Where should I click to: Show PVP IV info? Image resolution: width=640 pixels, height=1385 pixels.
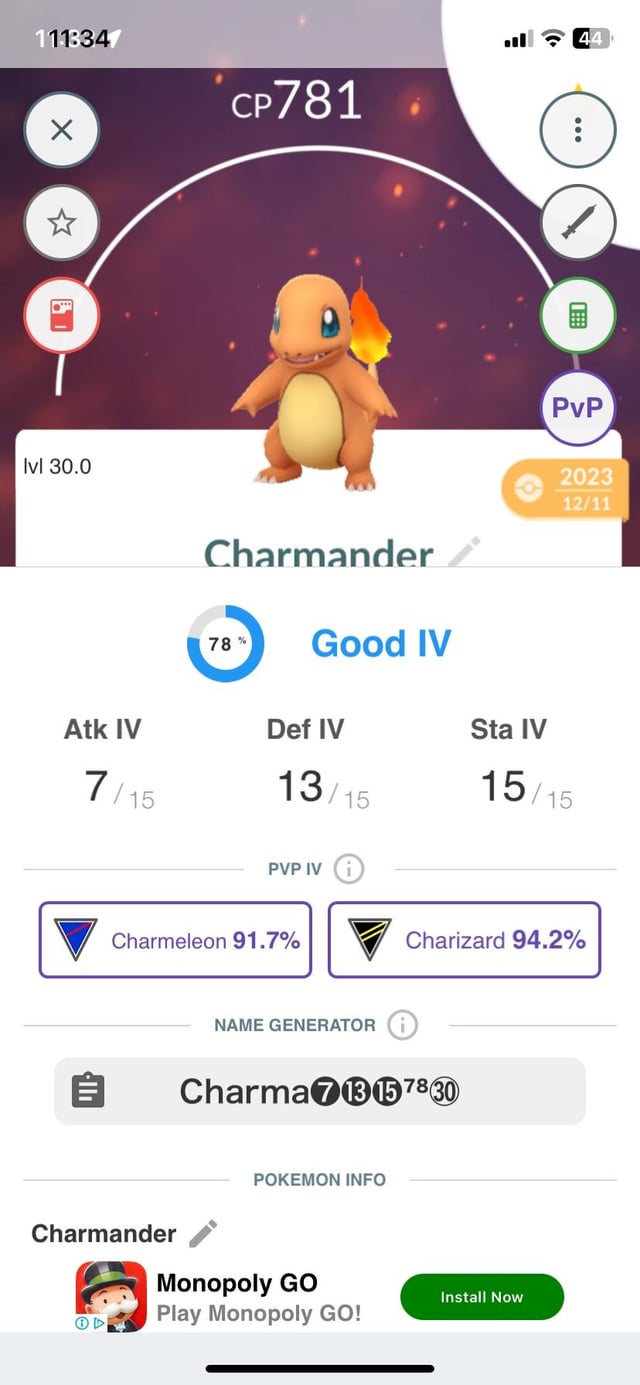point(348,869)
